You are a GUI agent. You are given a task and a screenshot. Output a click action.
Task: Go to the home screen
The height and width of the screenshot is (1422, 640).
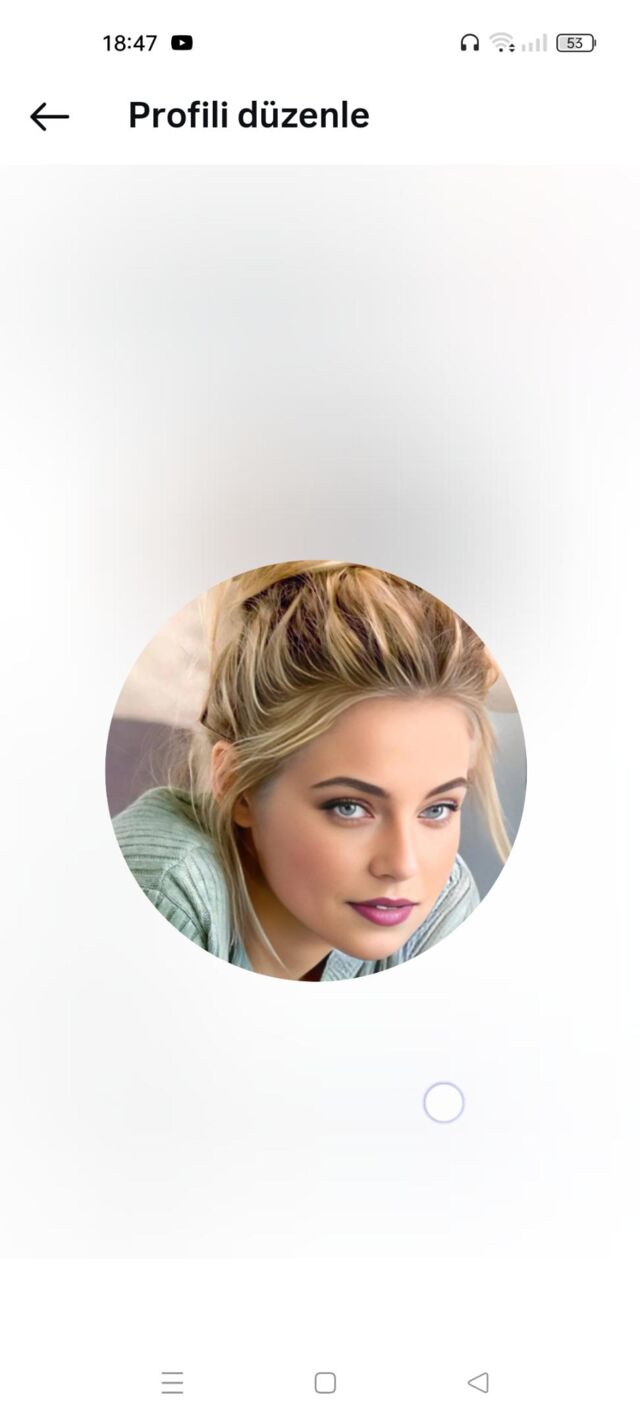pos(325,1383)
